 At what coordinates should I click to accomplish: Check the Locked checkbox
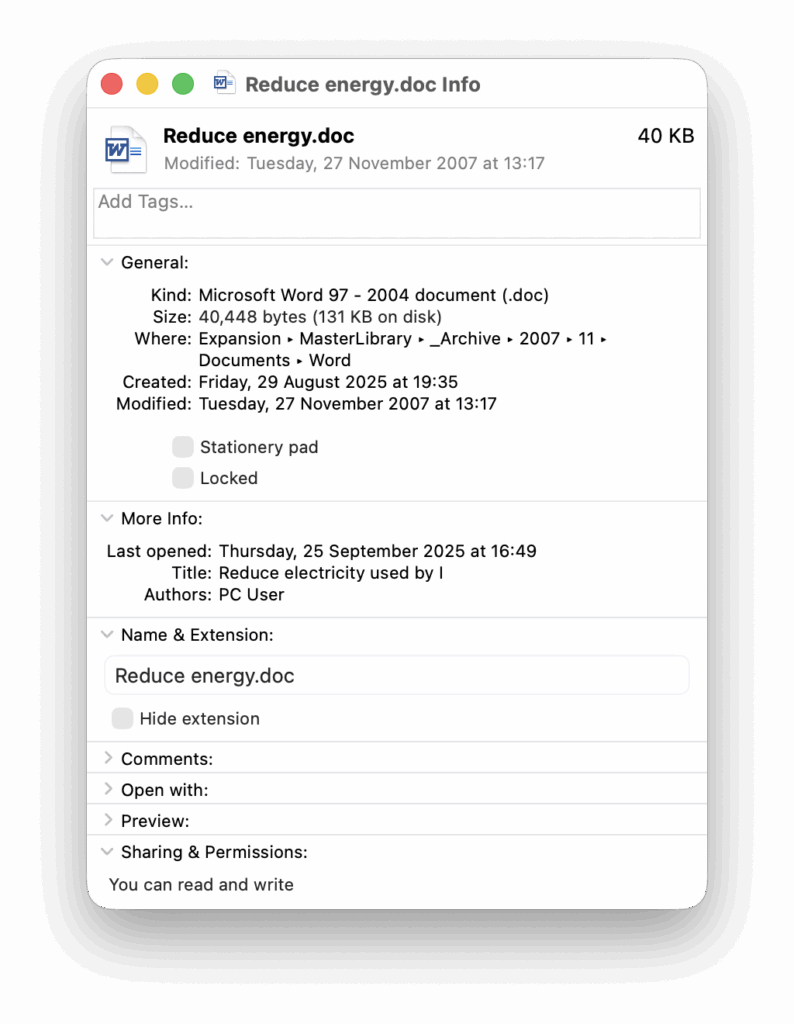click(x=182, y=478)
